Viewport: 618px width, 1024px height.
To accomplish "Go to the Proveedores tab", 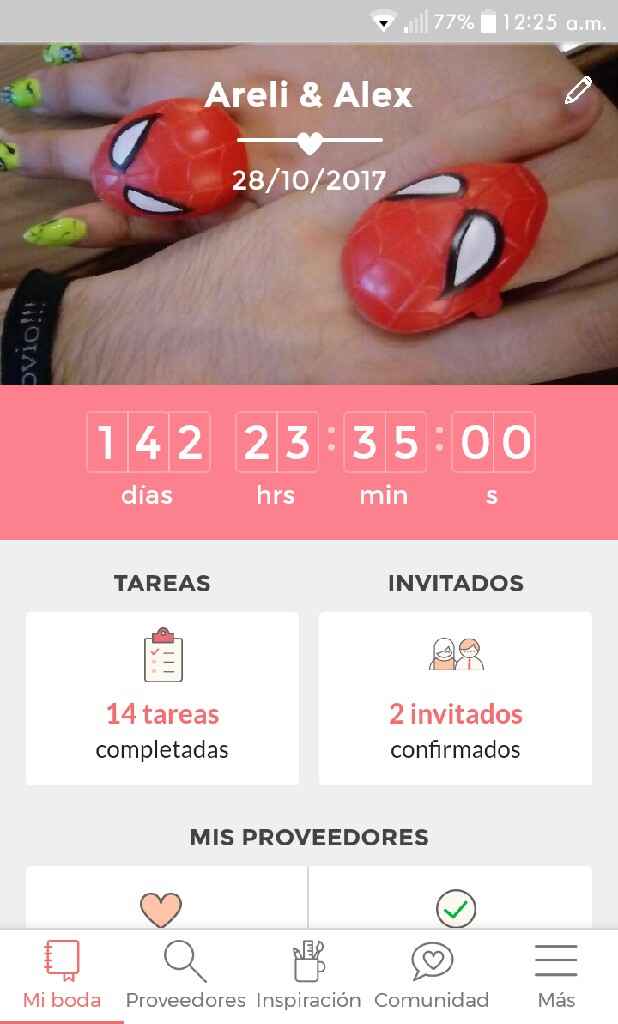I will (186, 976).
